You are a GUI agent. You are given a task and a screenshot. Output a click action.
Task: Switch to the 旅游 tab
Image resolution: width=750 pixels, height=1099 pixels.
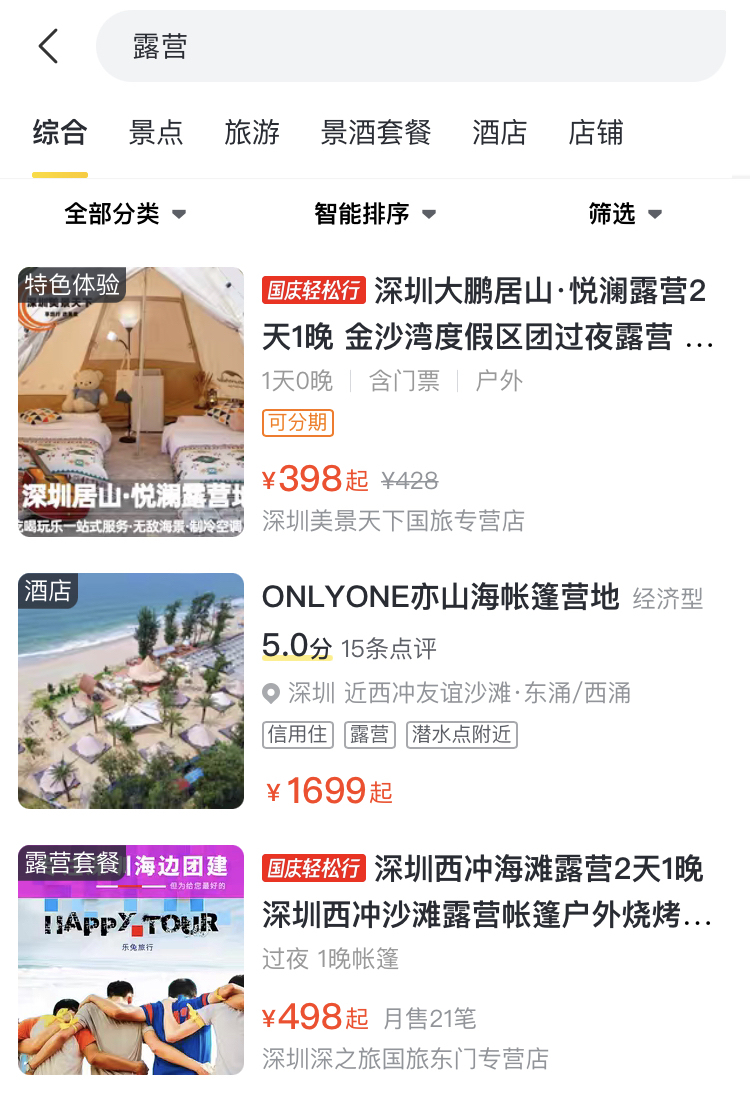(x=252, y=133)
